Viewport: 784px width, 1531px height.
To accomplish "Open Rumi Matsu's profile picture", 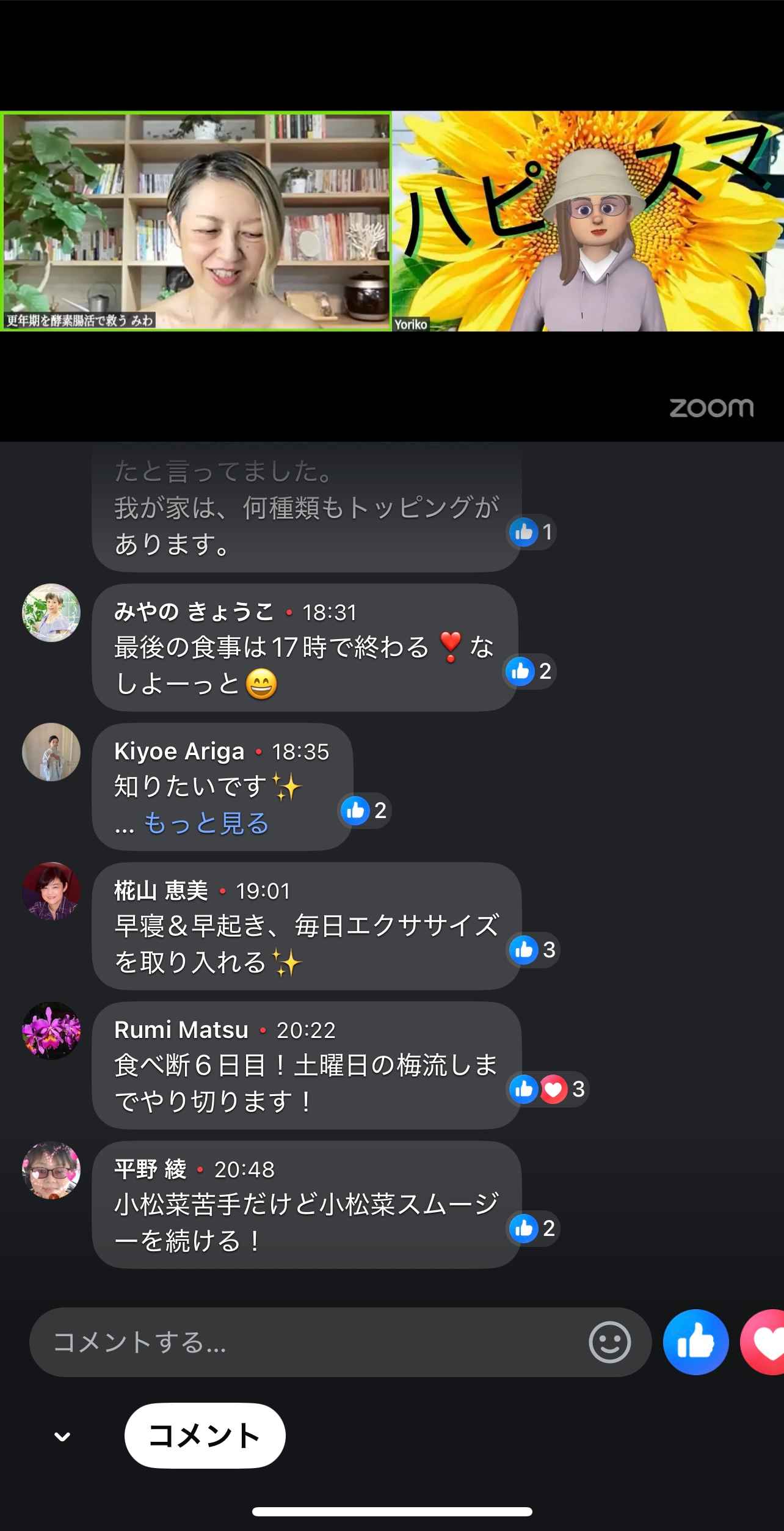I will tap(51, 1031).
